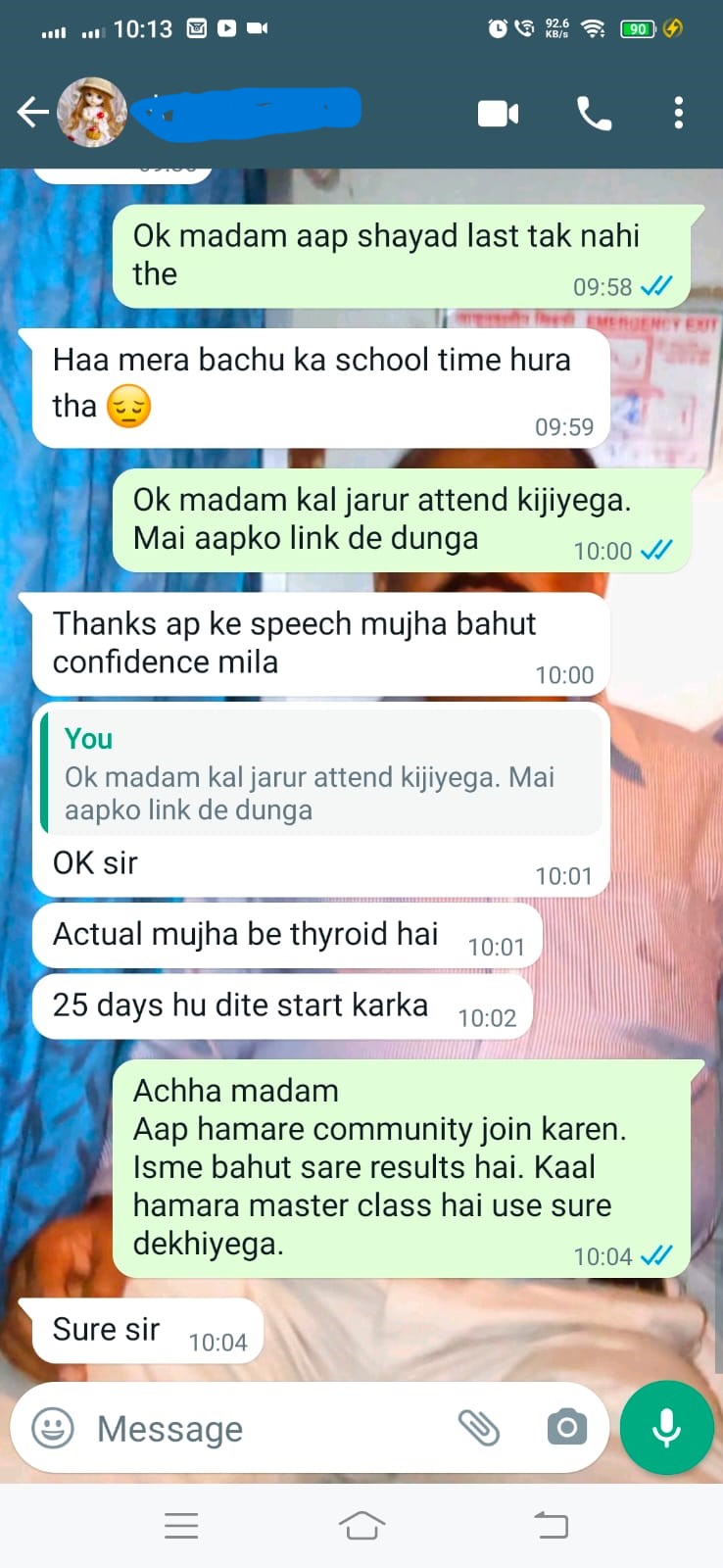Open the camera to send a photo
Image resolution: width=723 pixels, height=1568 pixels.
coord(566,1428)
